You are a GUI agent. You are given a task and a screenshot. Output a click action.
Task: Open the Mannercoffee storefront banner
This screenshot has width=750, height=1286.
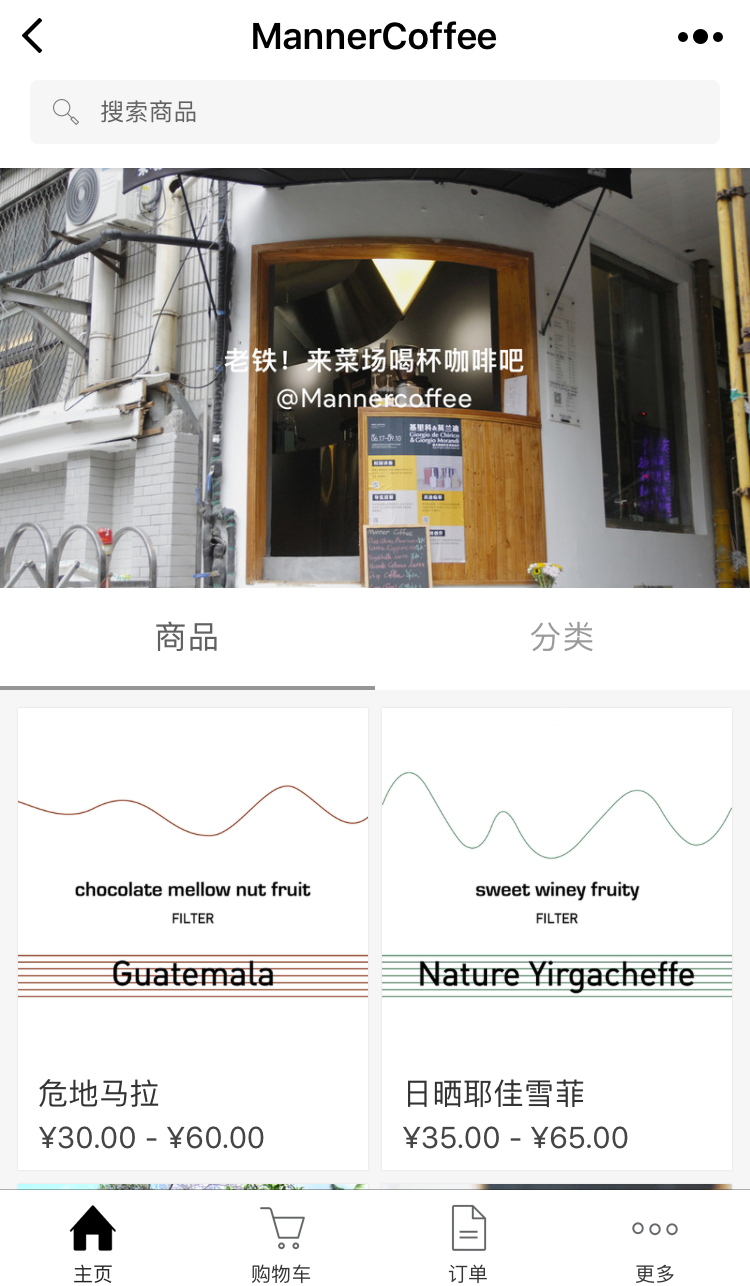coord(375,378)
